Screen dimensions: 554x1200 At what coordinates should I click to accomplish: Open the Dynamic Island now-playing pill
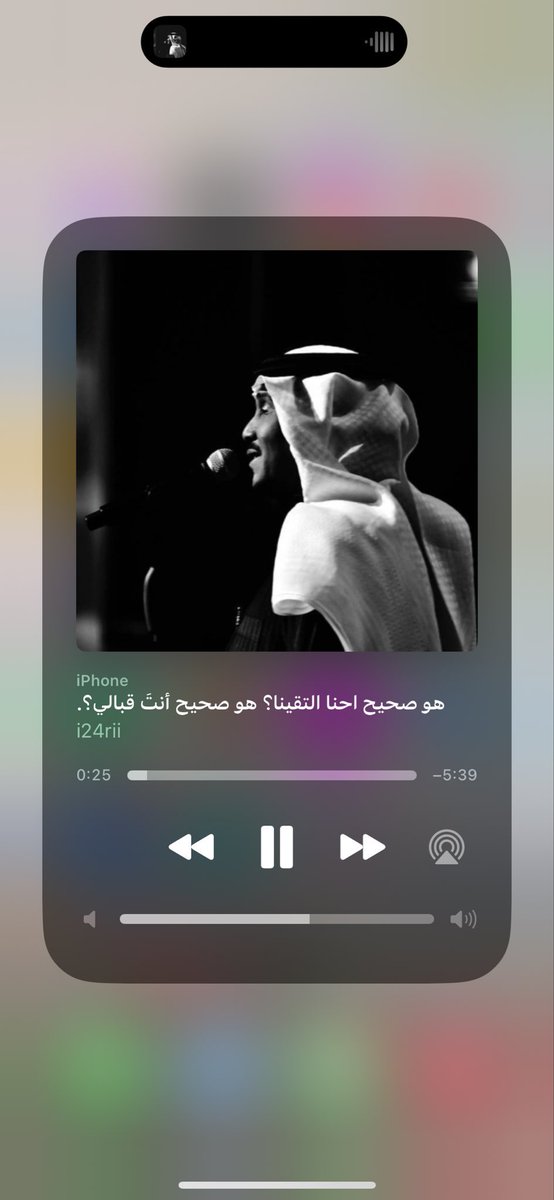[274, 41]
